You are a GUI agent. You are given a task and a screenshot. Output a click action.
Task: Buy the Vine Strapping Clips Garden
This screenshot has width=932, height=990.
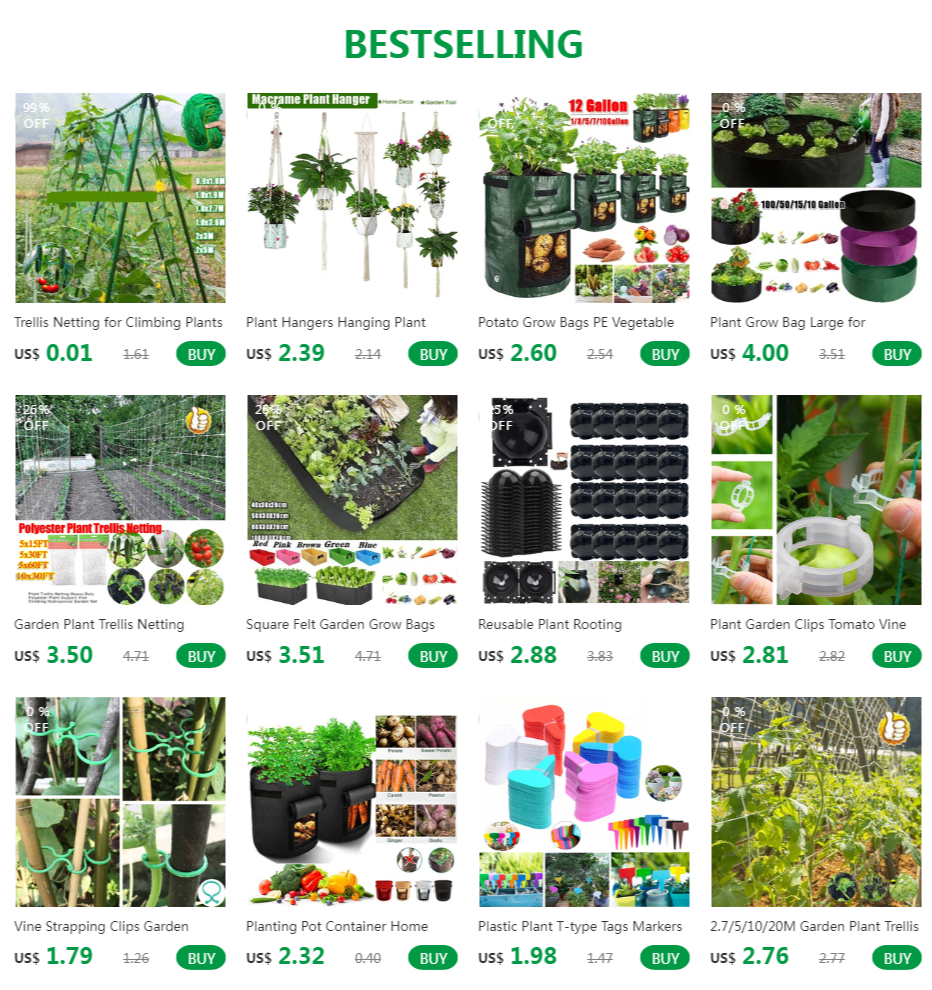pos(201,958)
